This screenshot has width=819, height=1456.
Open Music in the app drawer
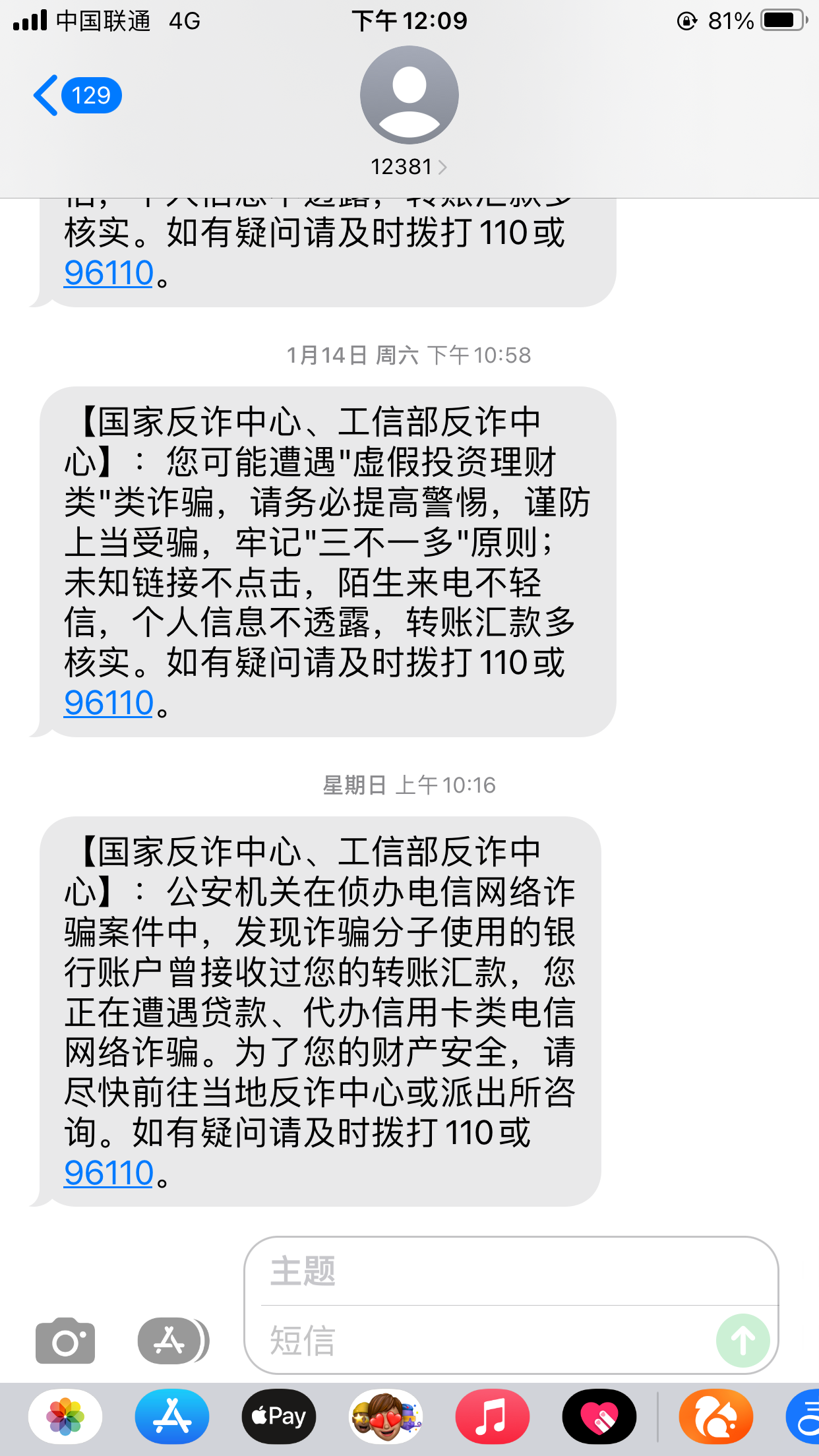pyautogui.click(x=493, y=1416)
